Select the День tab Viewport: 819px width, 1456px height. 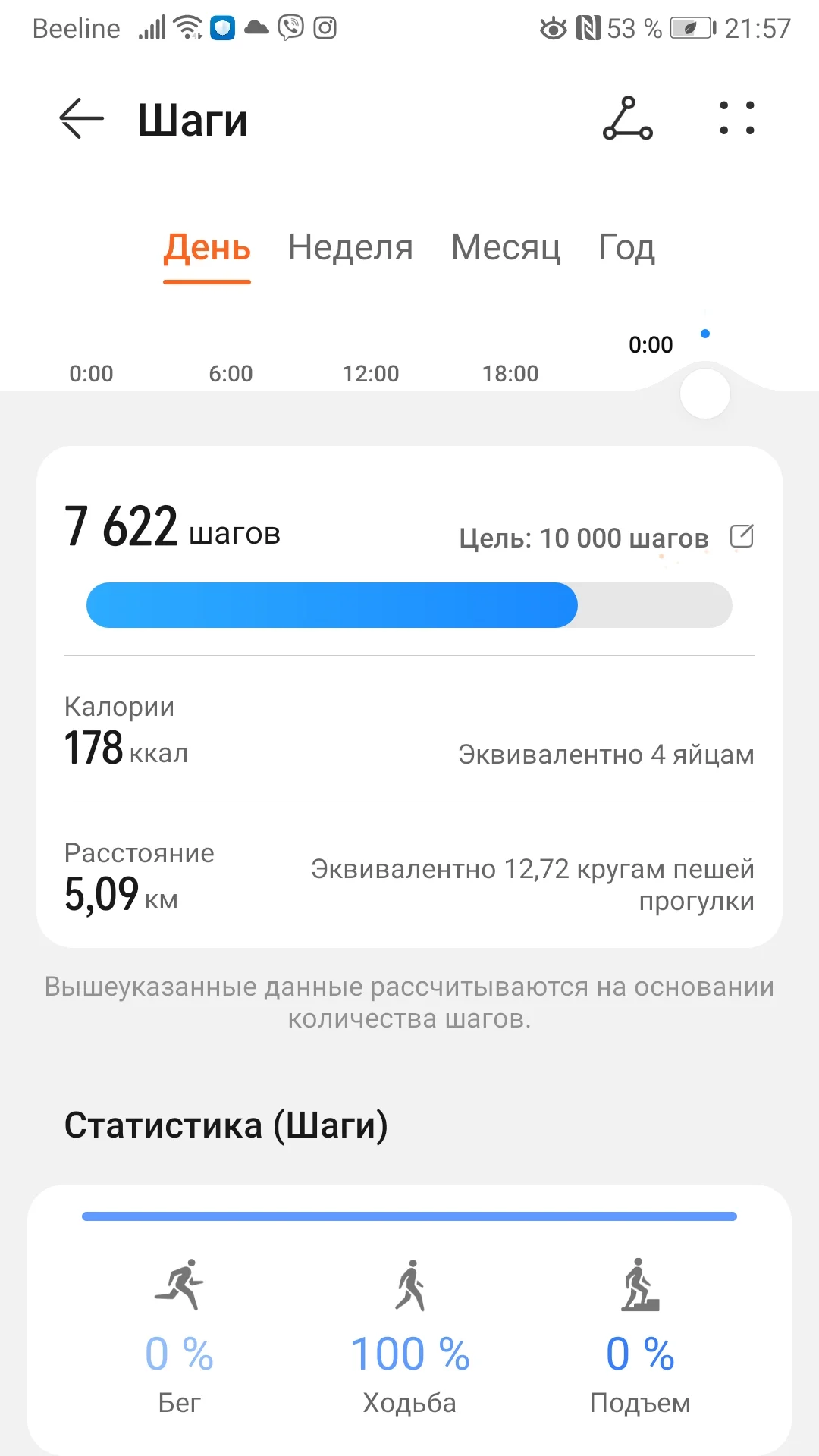click(x=207, y=248)
